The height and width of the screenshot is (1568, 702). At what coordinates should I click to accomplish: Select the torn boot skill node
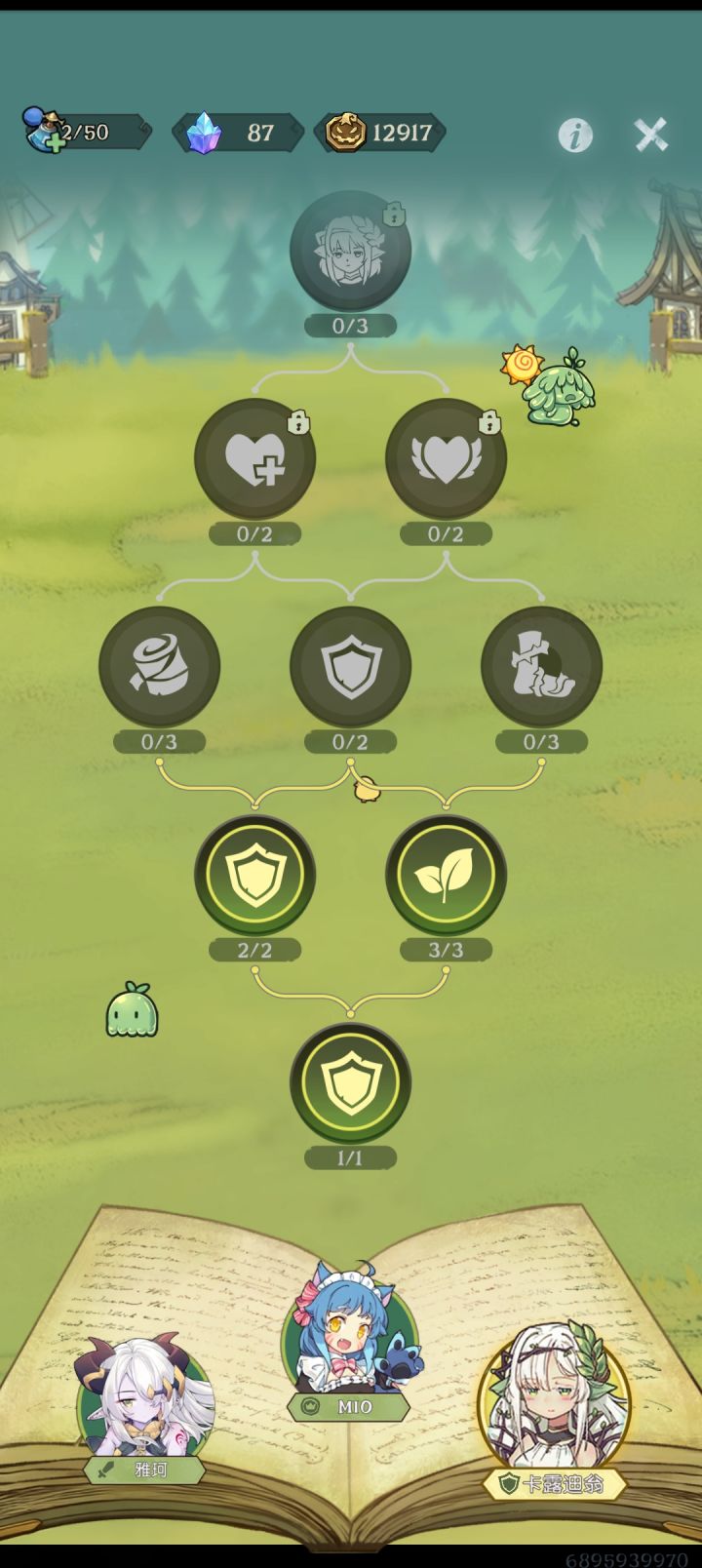(540, 666)
